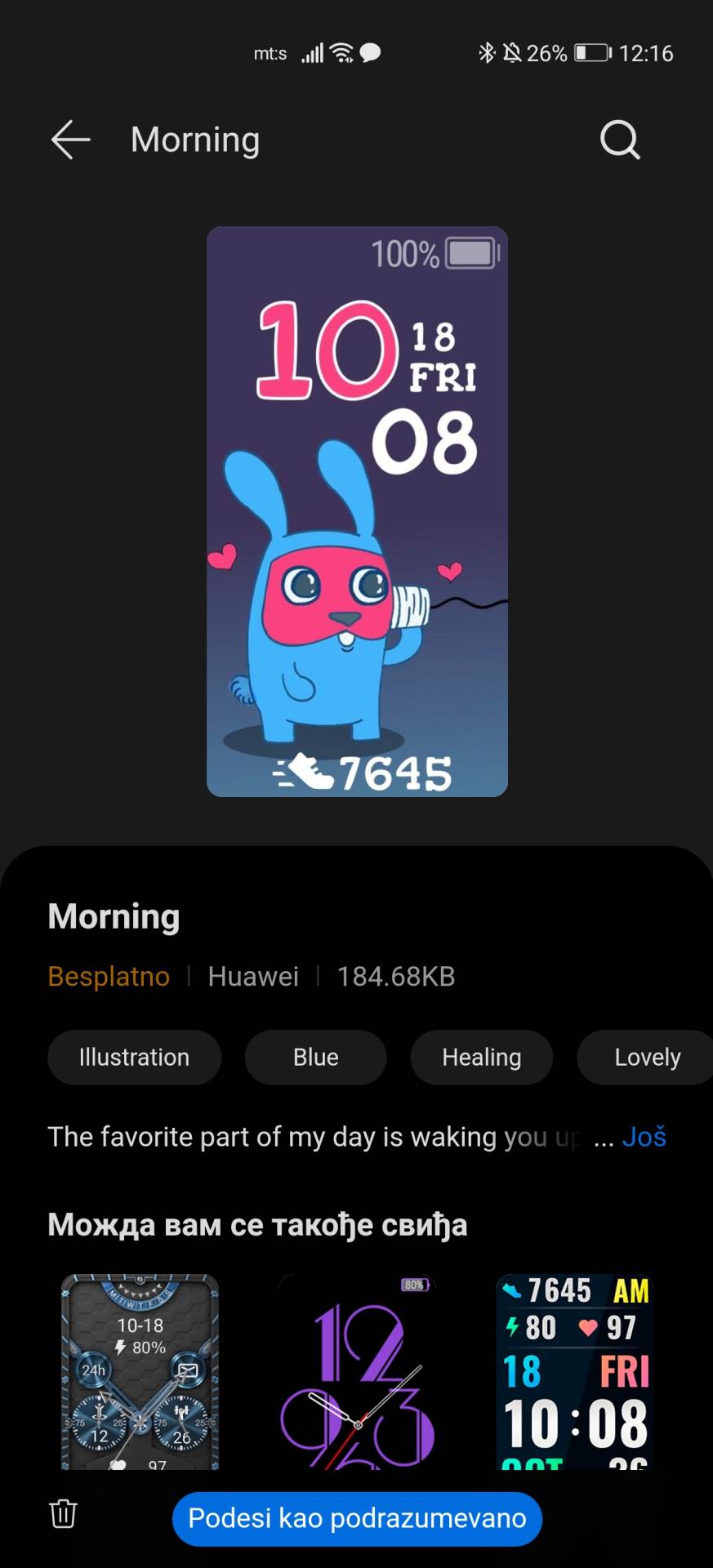713x1568 pixels.
Task: Delete this watch face with trash icon
Action: coord(63,1513)
